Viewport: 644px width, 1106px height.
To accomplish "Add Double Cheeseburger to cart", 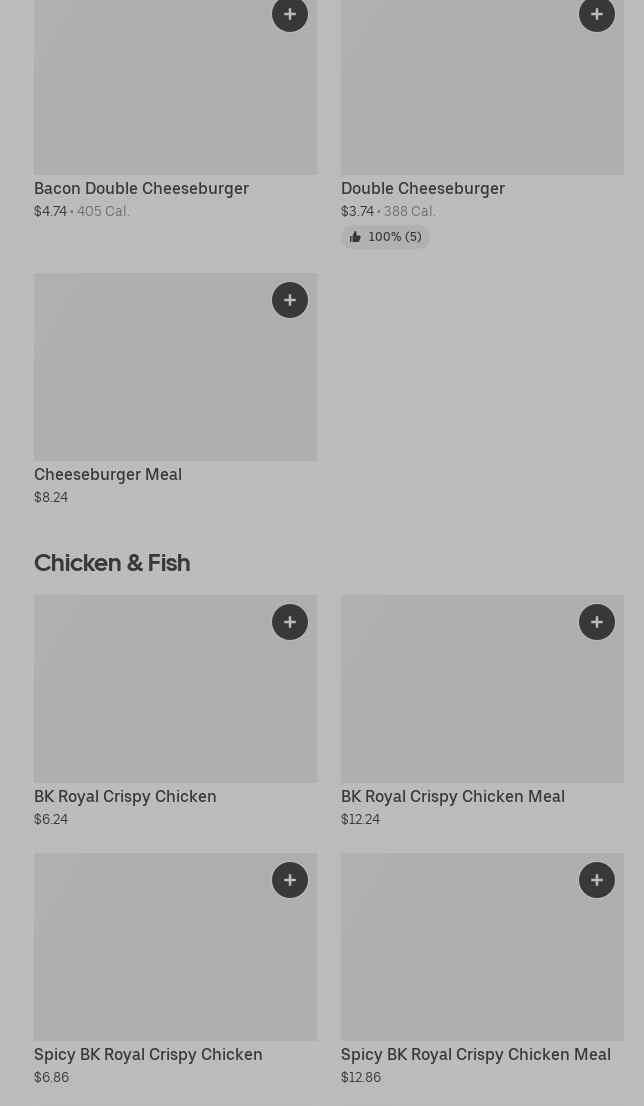I will click(x=597, y=14).
